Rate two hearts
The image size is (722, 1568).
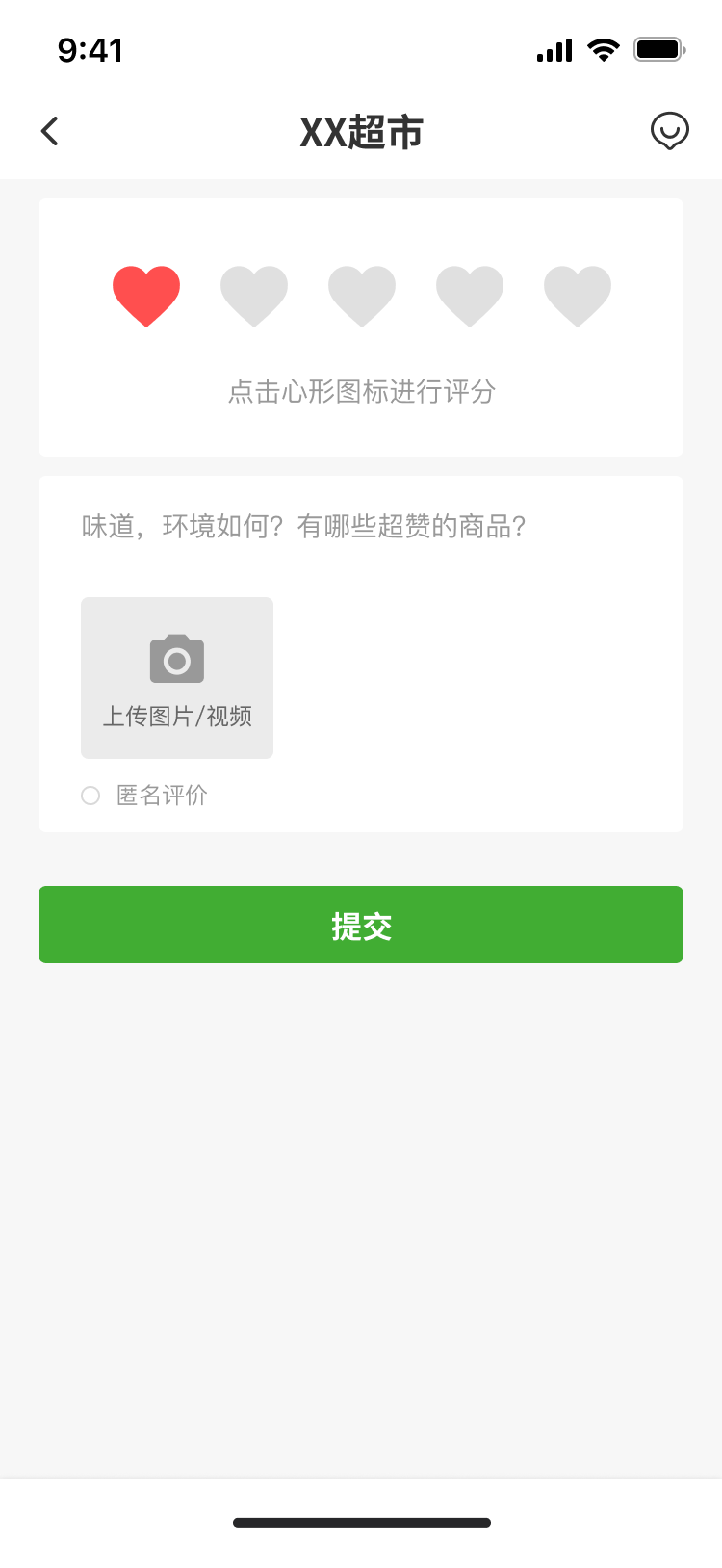tap(254, 295)
